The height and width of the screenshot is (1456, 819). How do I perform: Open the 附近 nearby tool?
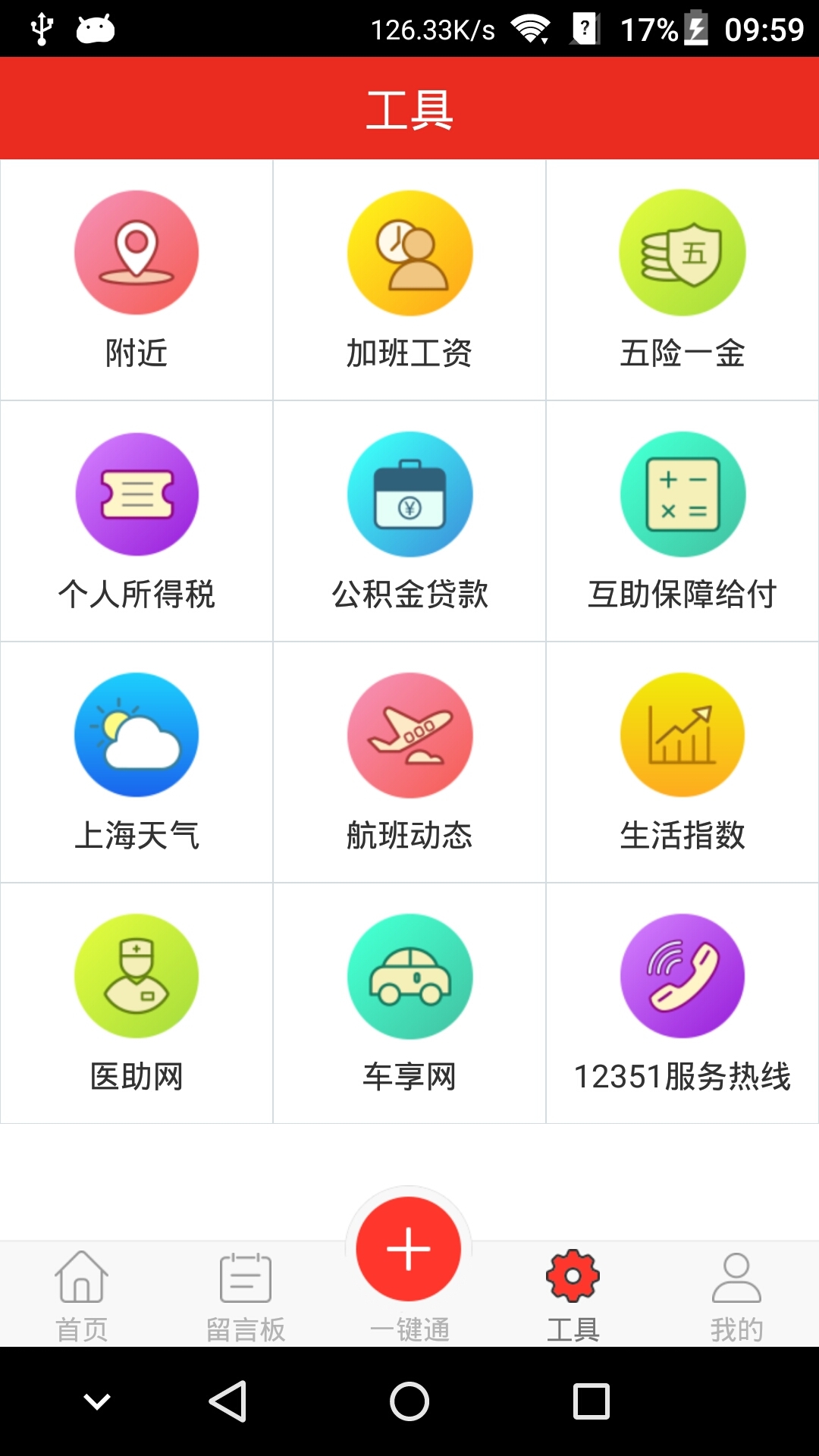point(136,279)
